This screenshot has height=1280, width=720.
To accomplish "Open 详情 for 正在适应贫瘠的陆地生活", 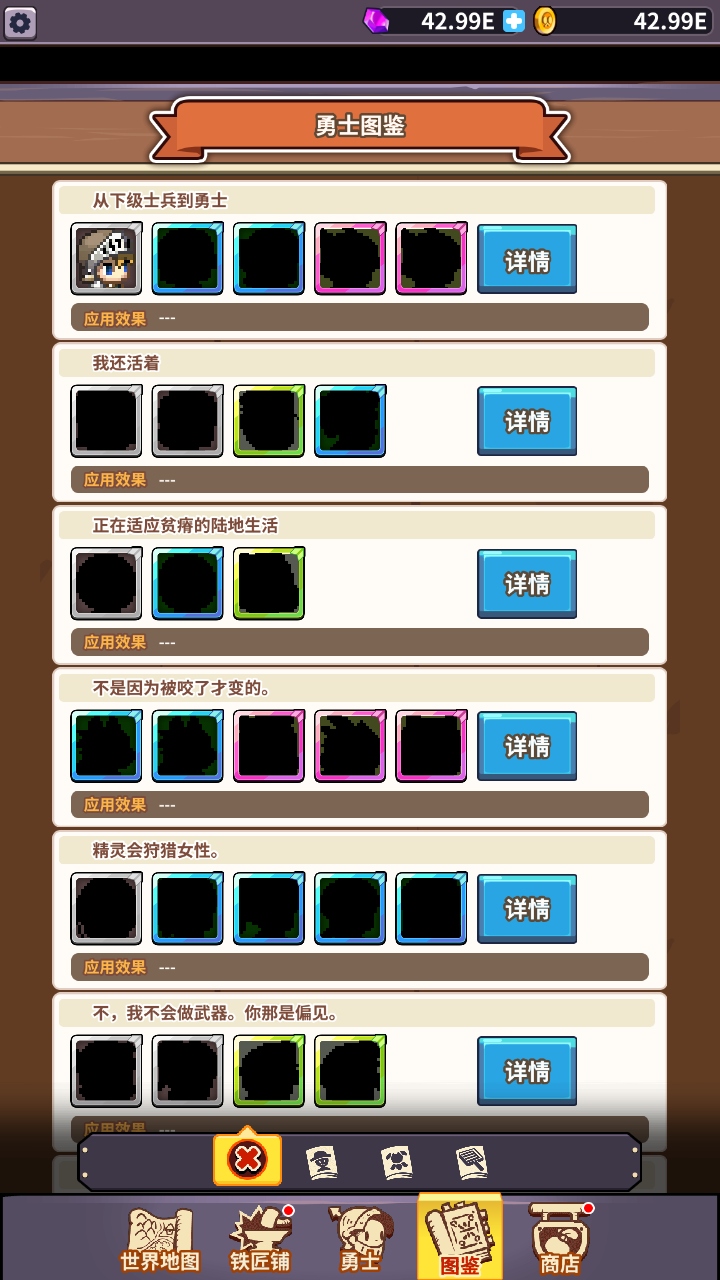I will (526, 584).
